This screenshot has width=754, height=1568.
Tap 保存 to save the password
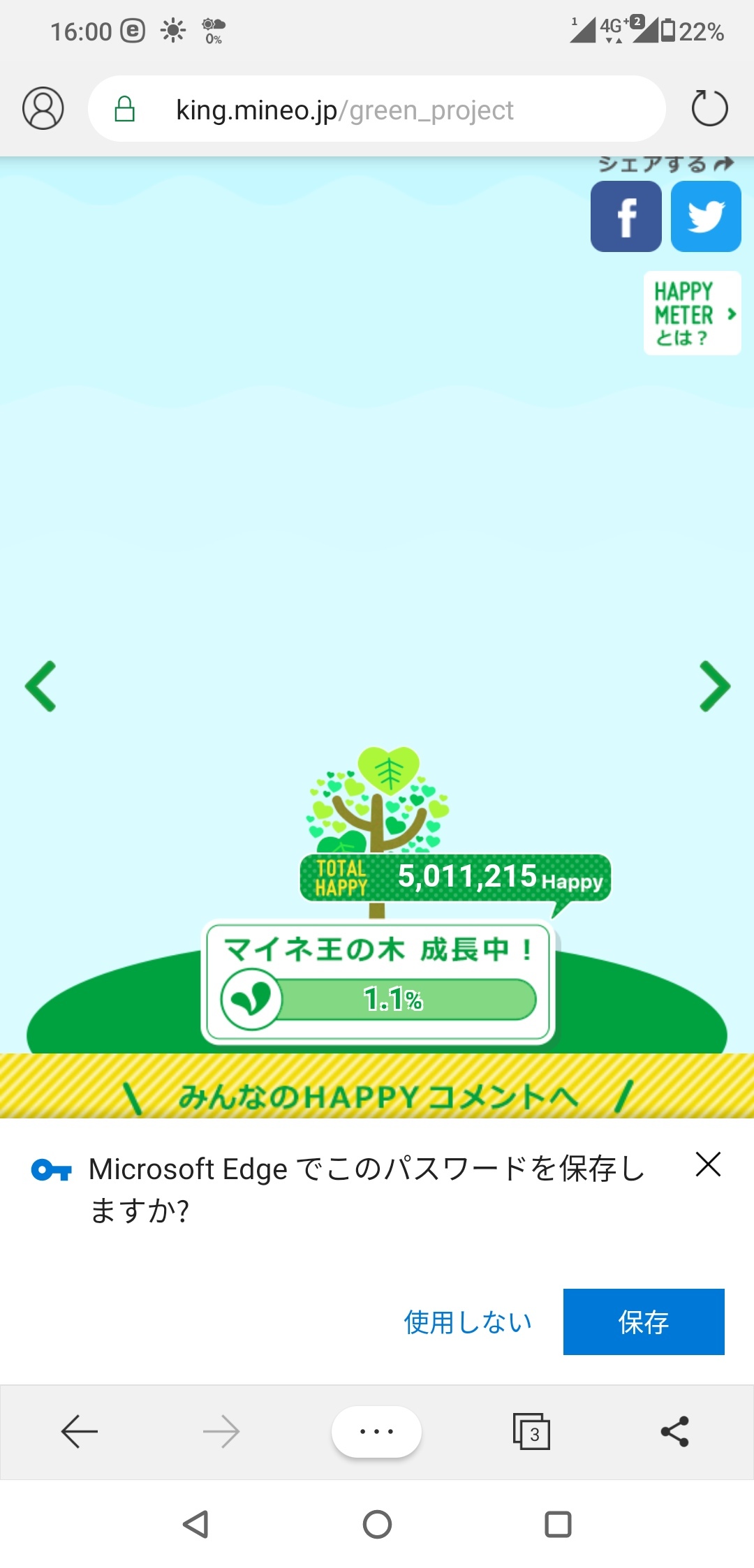(643, 1322)
